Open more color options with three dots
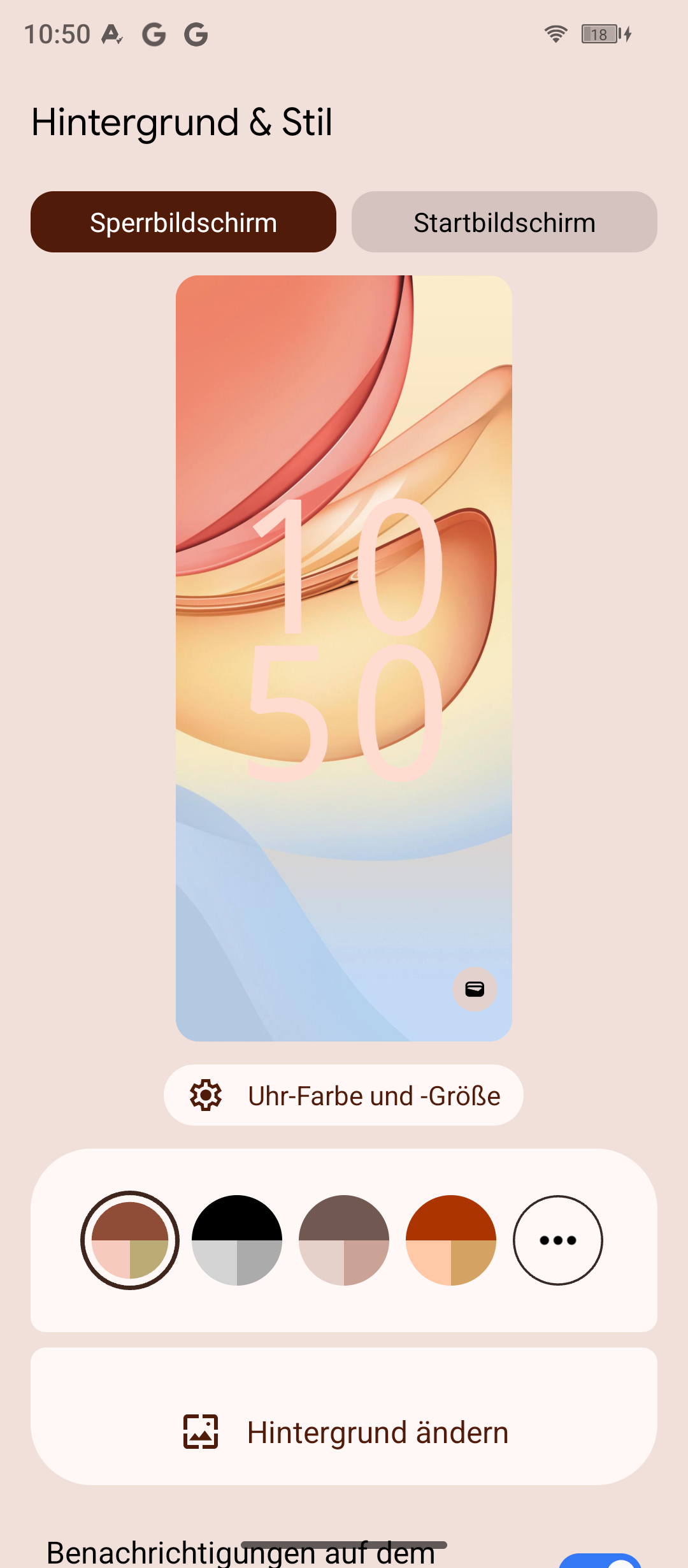Screen dimensions: 688x1568 558,1240
